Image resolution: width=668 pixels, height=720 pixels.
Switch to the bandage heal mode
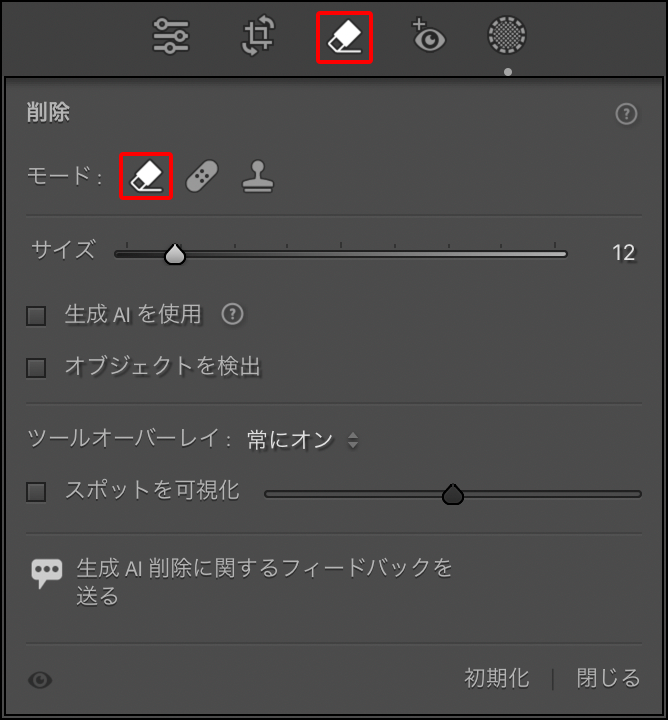203,177
